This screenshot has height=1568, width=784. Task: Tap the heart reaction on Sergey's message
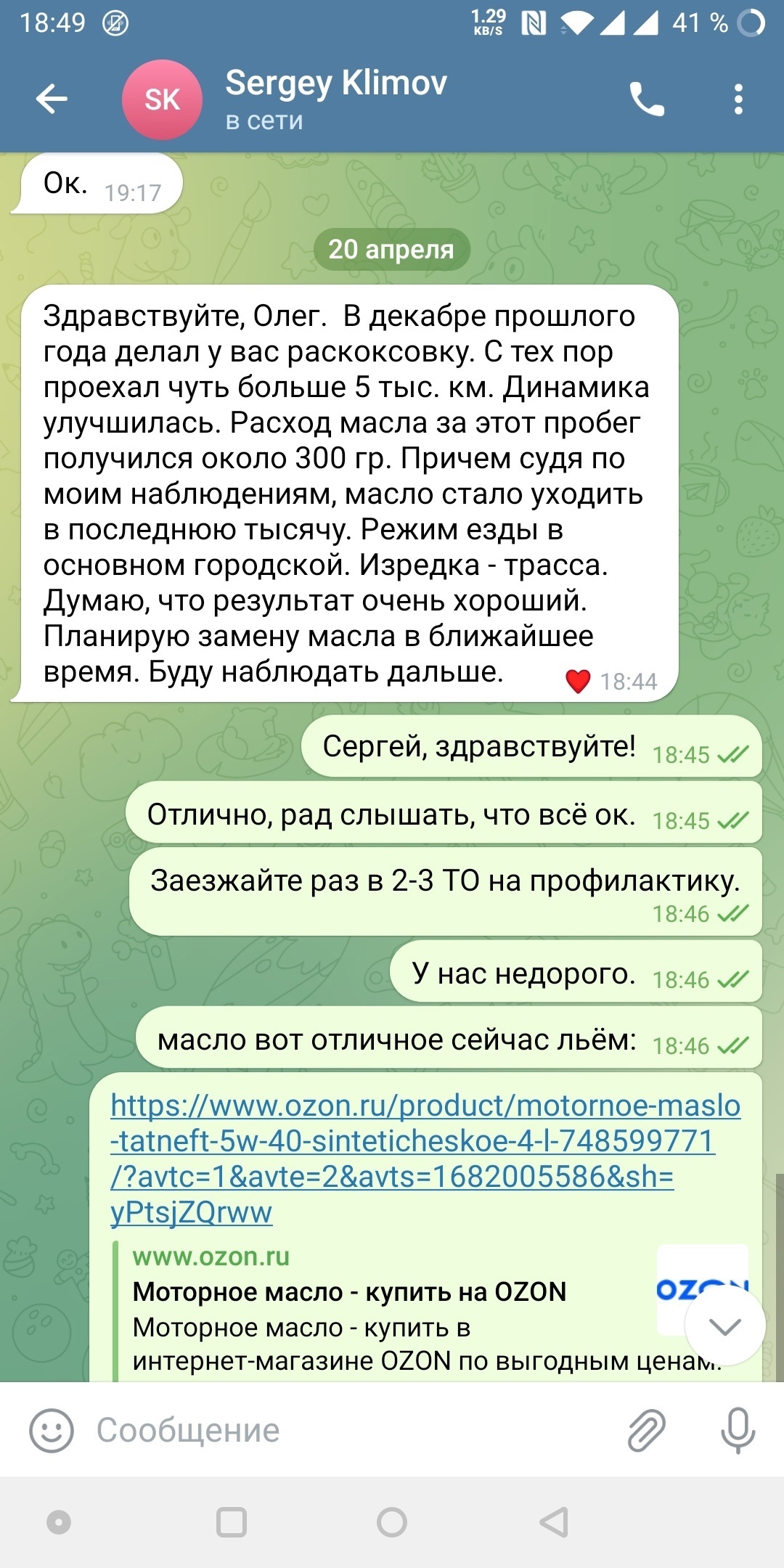[x=578, y=681]
